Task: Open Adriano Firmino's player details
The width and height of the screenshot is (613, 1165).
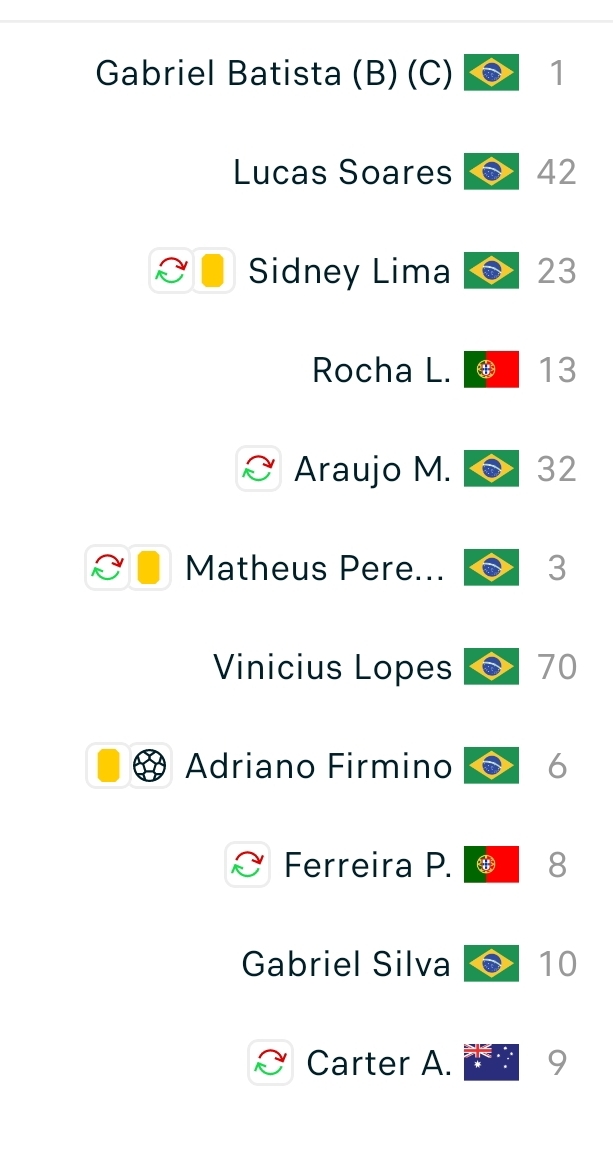Action: tap(318, 766)
